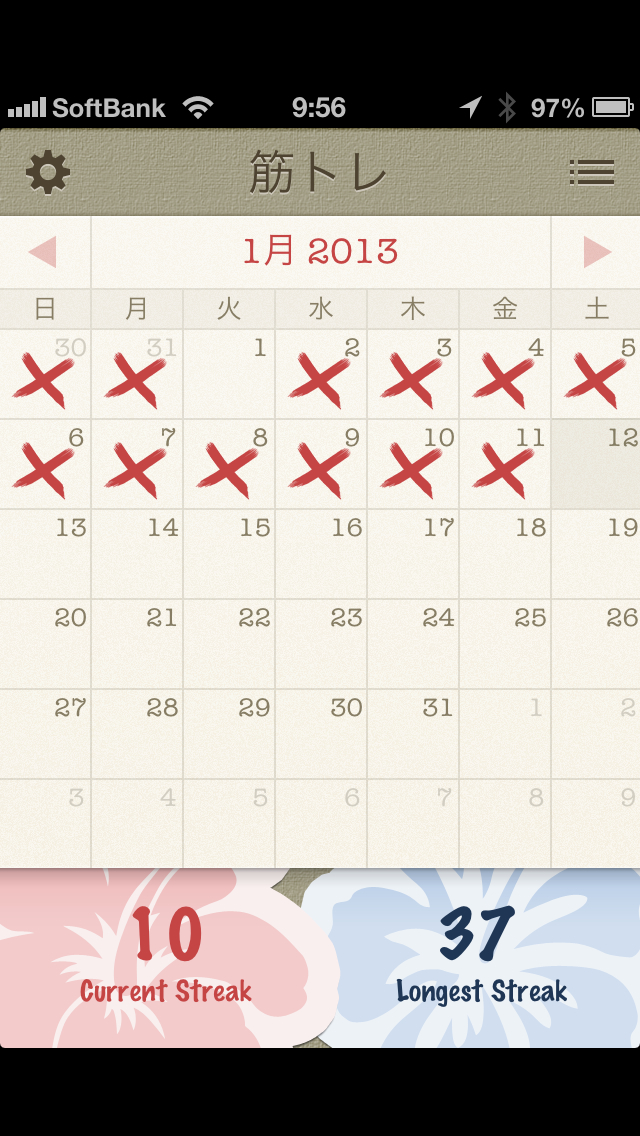This screenshot has height=1136, width=640.
Task: Go to the previous month
Action: pos(43,252)
